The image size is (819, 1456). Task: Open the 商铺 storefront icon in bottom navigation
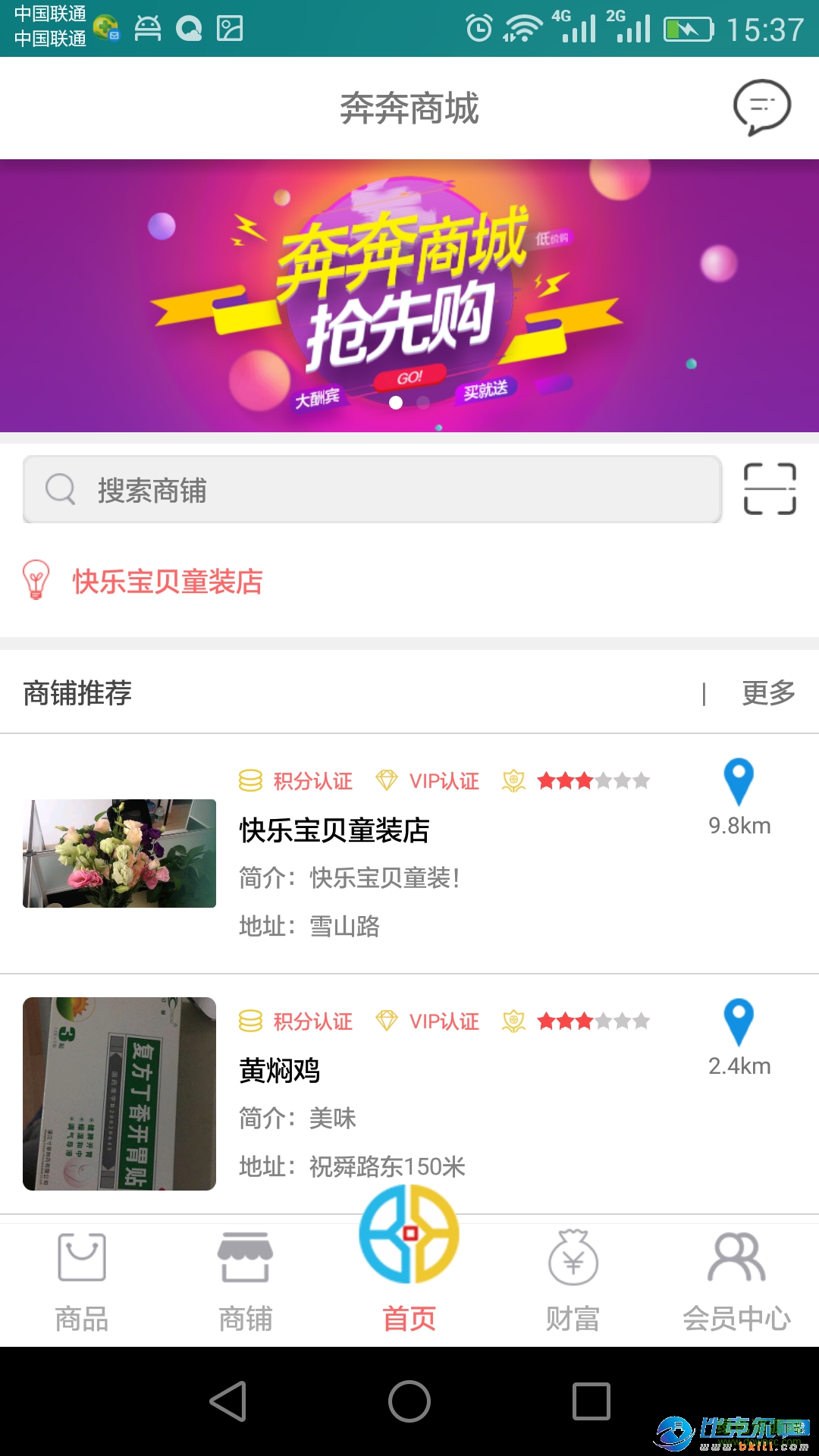click(244, 1255)
